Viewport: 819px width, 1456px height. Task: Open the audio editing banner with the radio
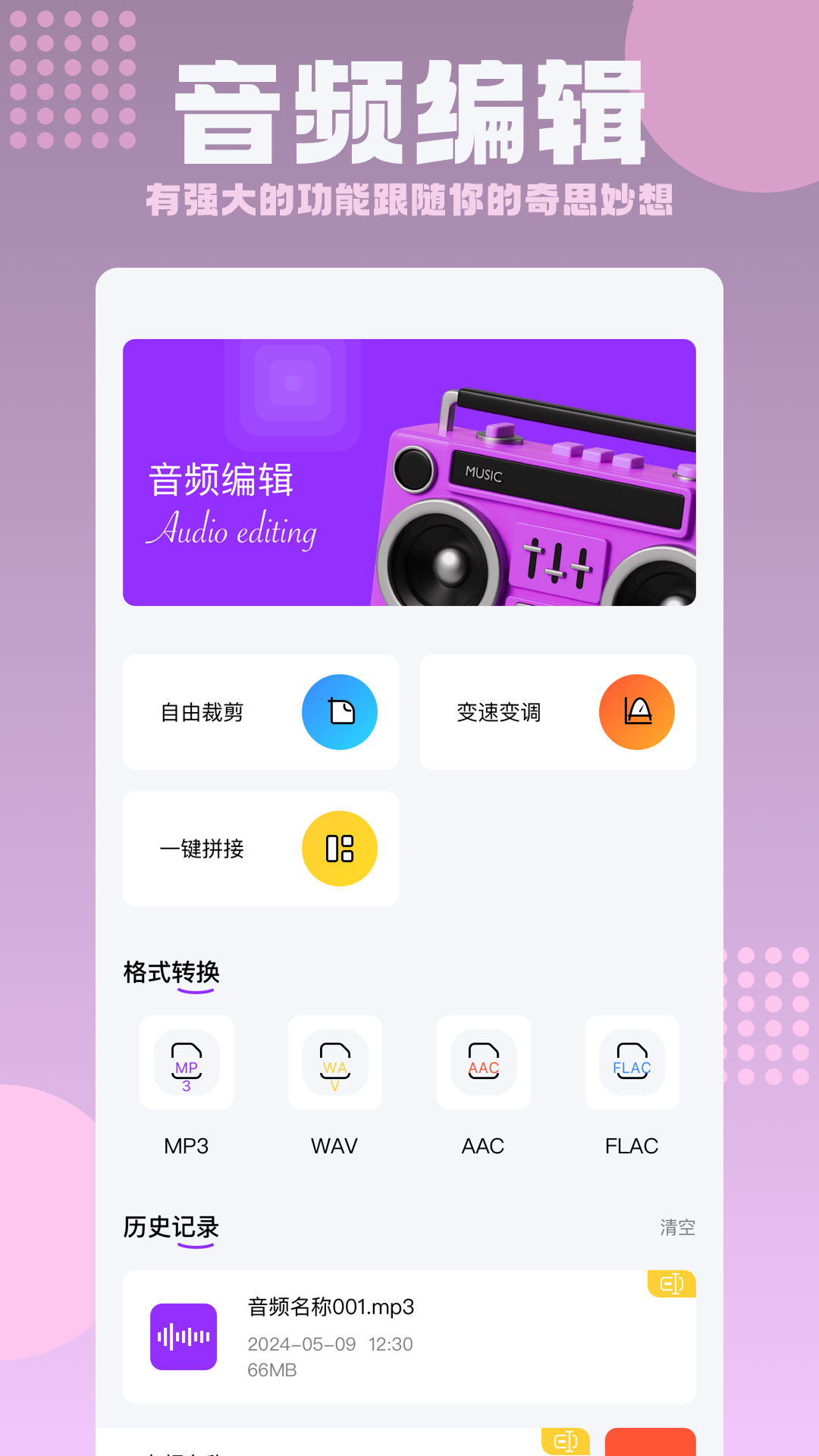(409, 472)
